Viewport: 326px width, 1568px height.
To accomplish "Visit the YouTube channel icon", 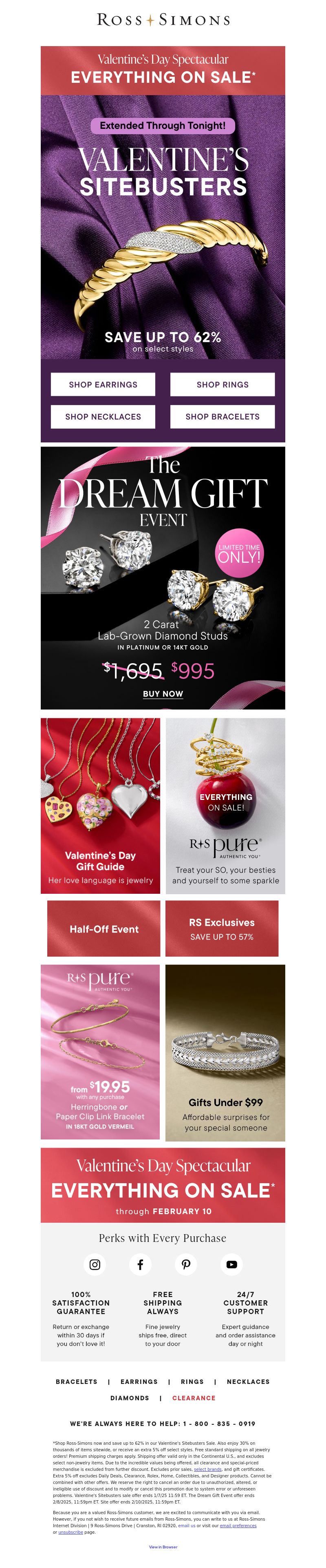I will 232,1264.
